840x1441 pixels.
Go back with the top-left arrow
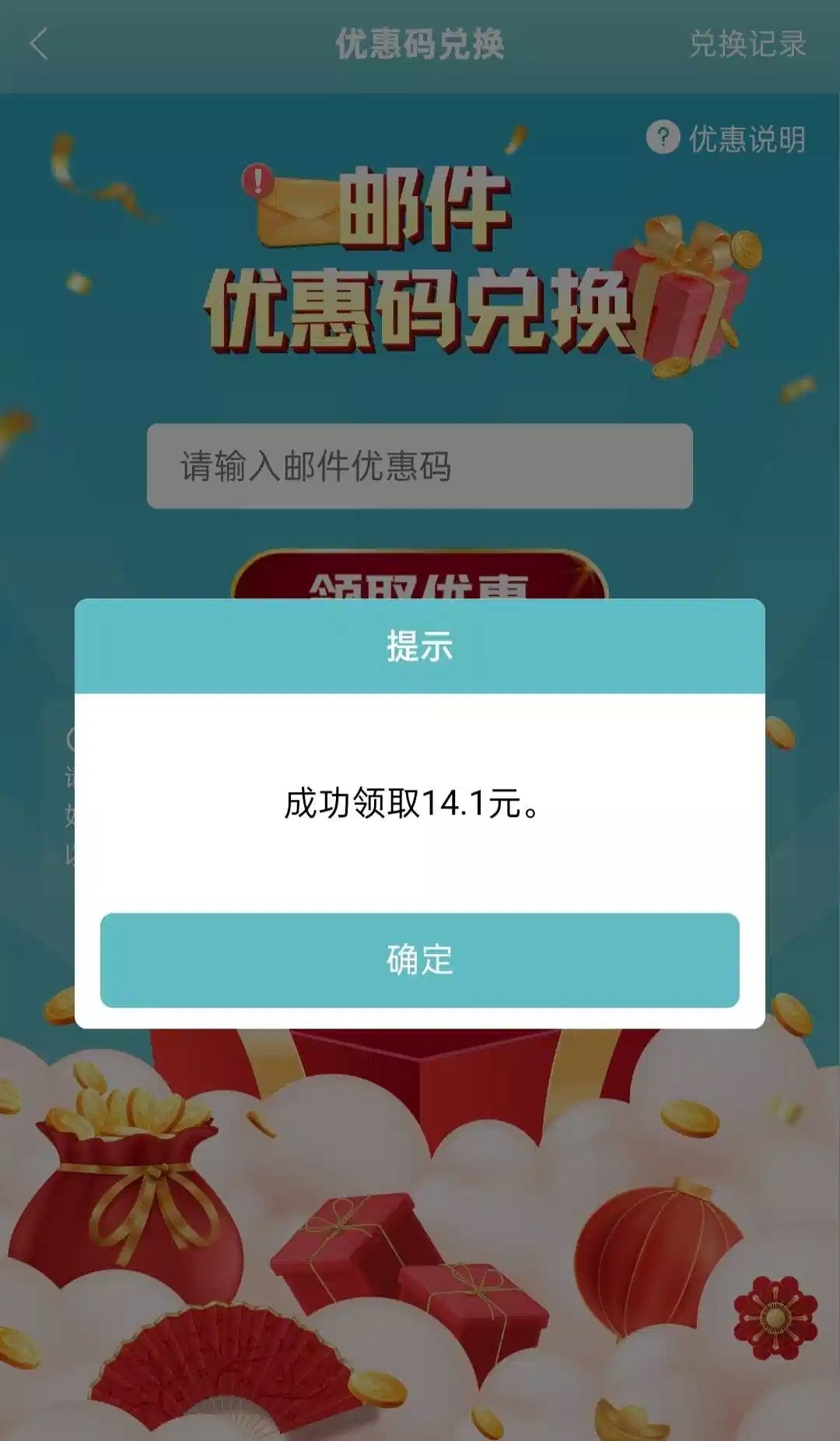click(39, 44)
